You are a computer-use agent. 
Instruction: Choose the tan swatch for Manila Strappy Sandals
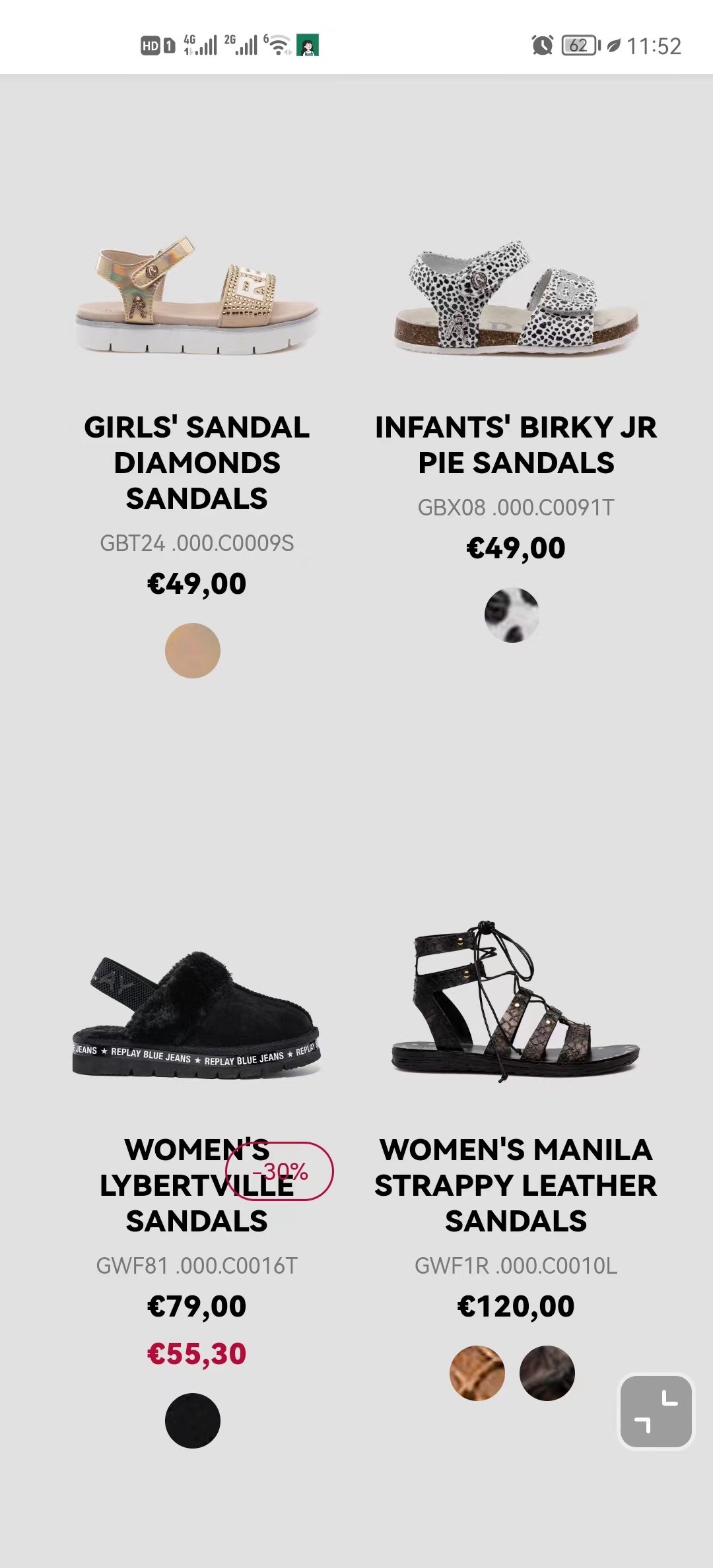pos(477,1373)
